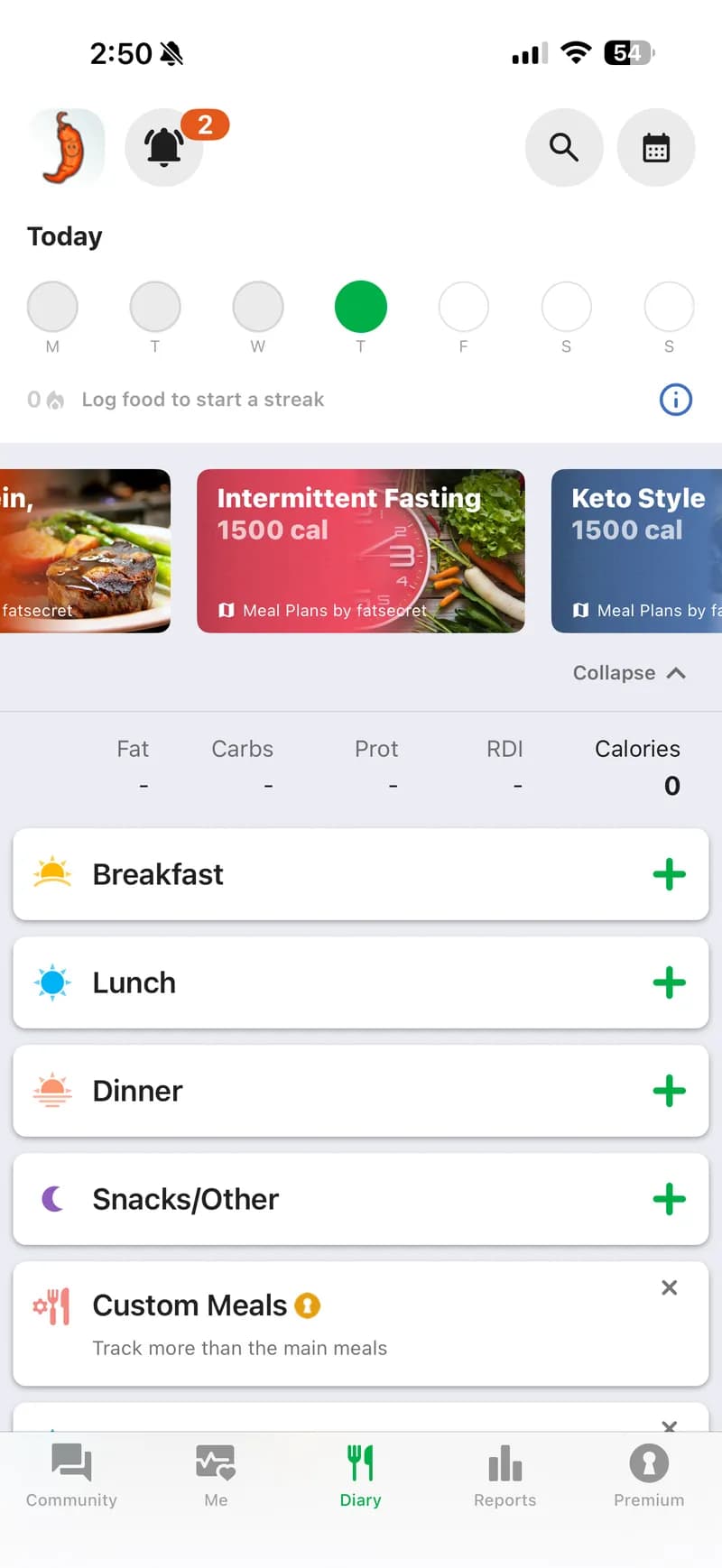Open the Premium section
The image size is (722, 1568).
click(649, 1475)
